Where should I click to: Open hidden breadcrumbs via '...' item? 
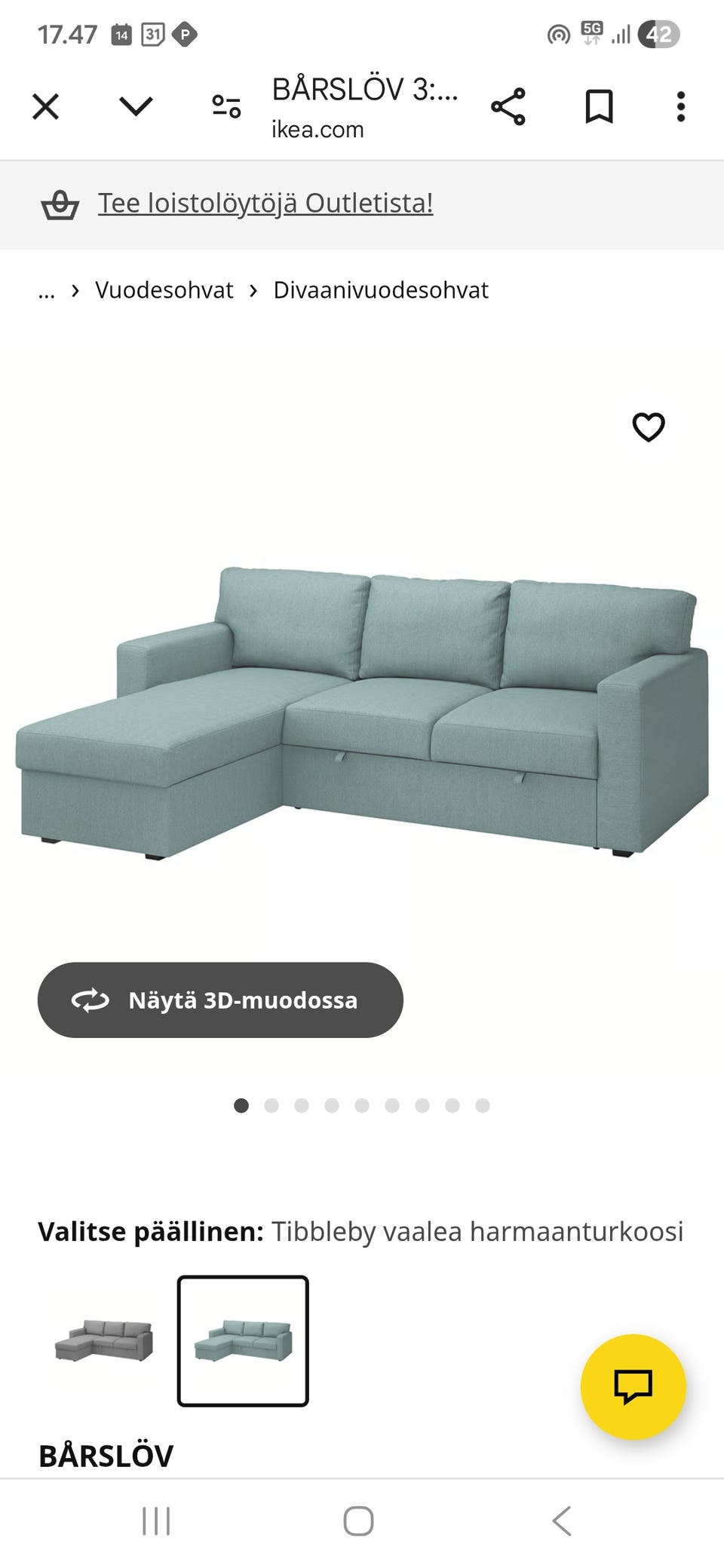[x=47, y=290]
